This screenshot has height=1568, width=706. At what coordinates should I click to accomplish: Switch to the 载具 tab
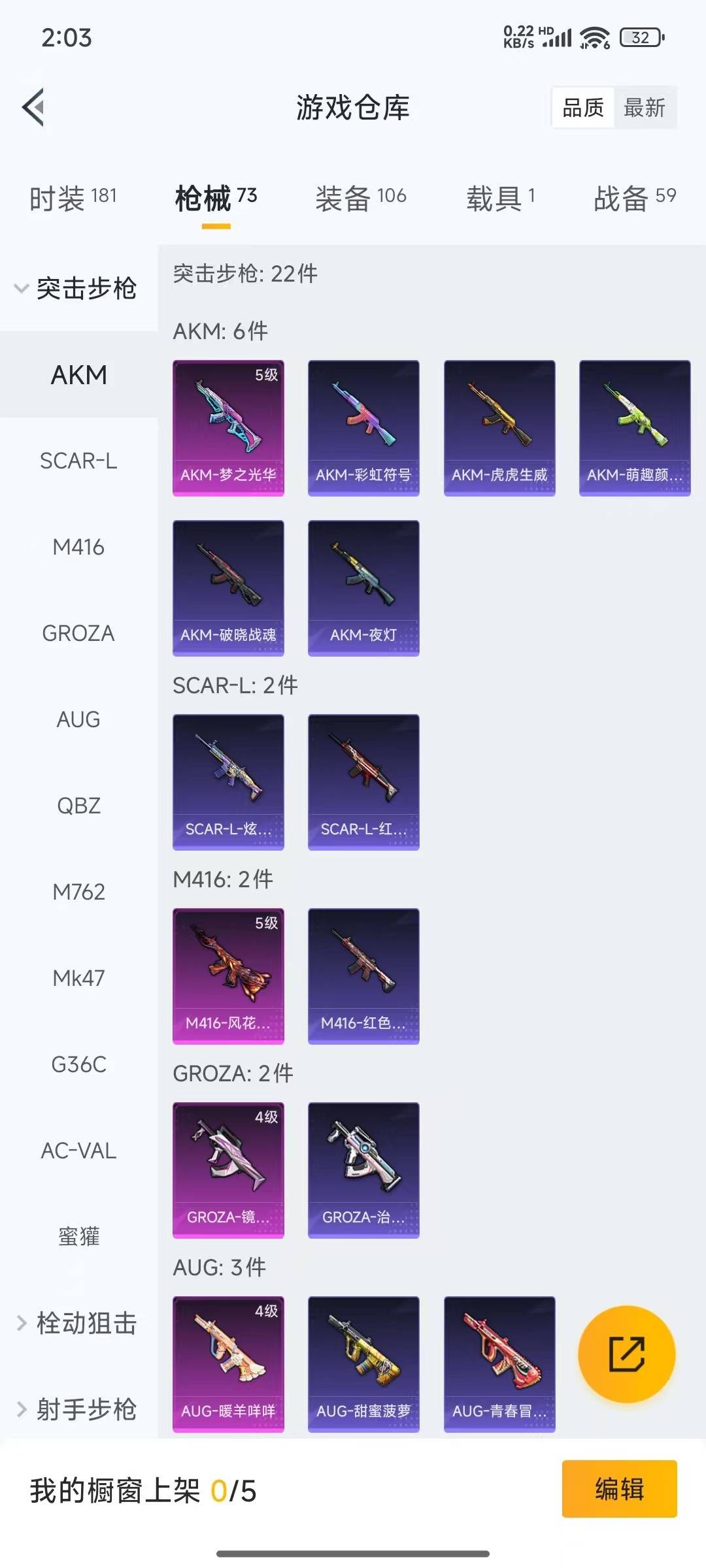(x=501, y=197)
